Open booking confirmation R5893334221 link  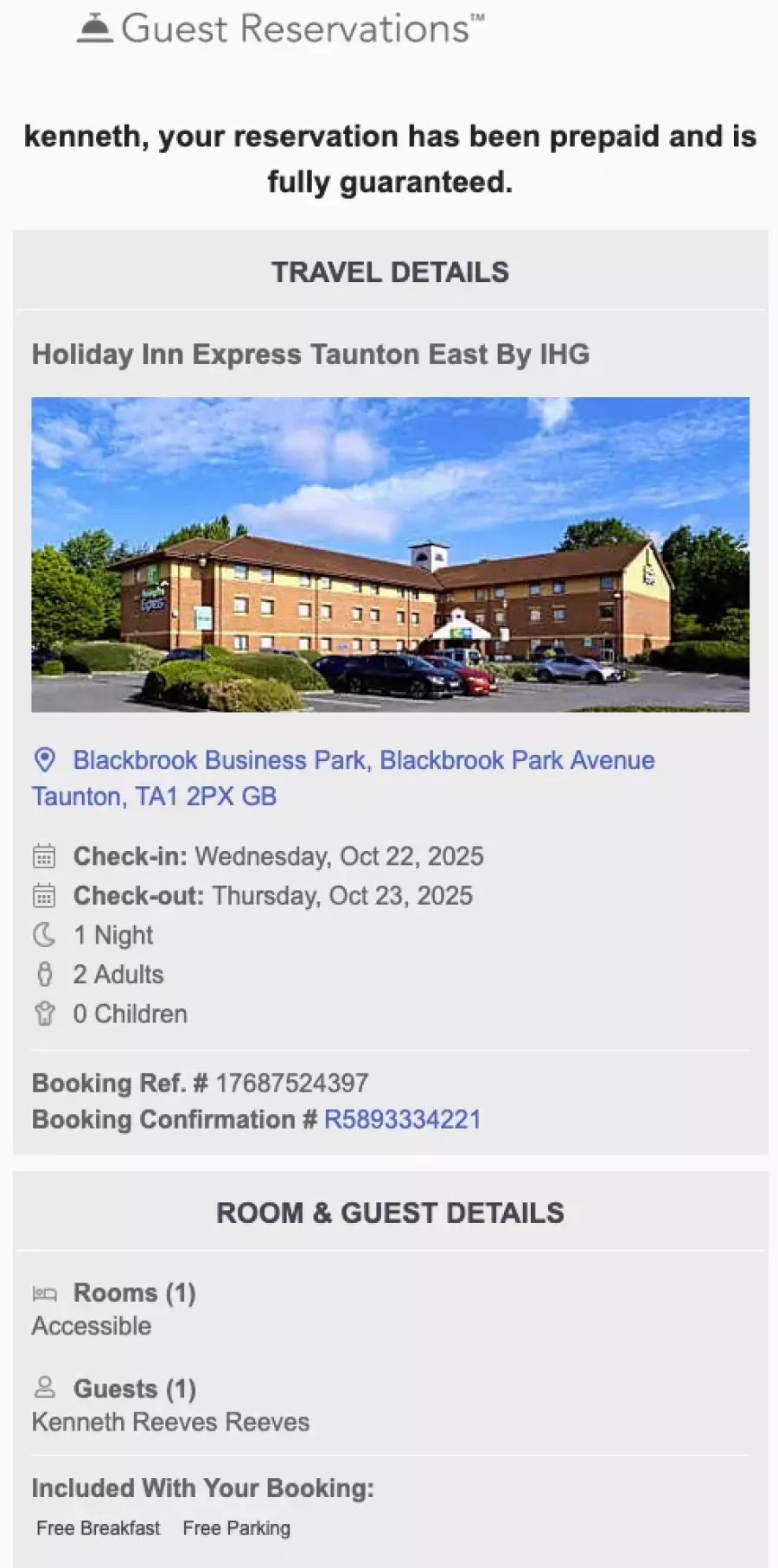tap(402, 1119)
